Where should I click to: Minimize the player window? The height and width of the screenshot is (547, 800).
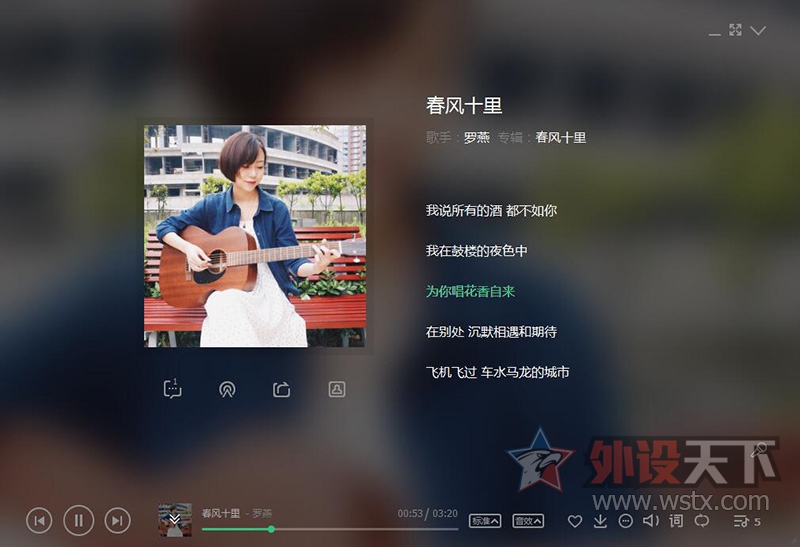(x=714, y=33)
